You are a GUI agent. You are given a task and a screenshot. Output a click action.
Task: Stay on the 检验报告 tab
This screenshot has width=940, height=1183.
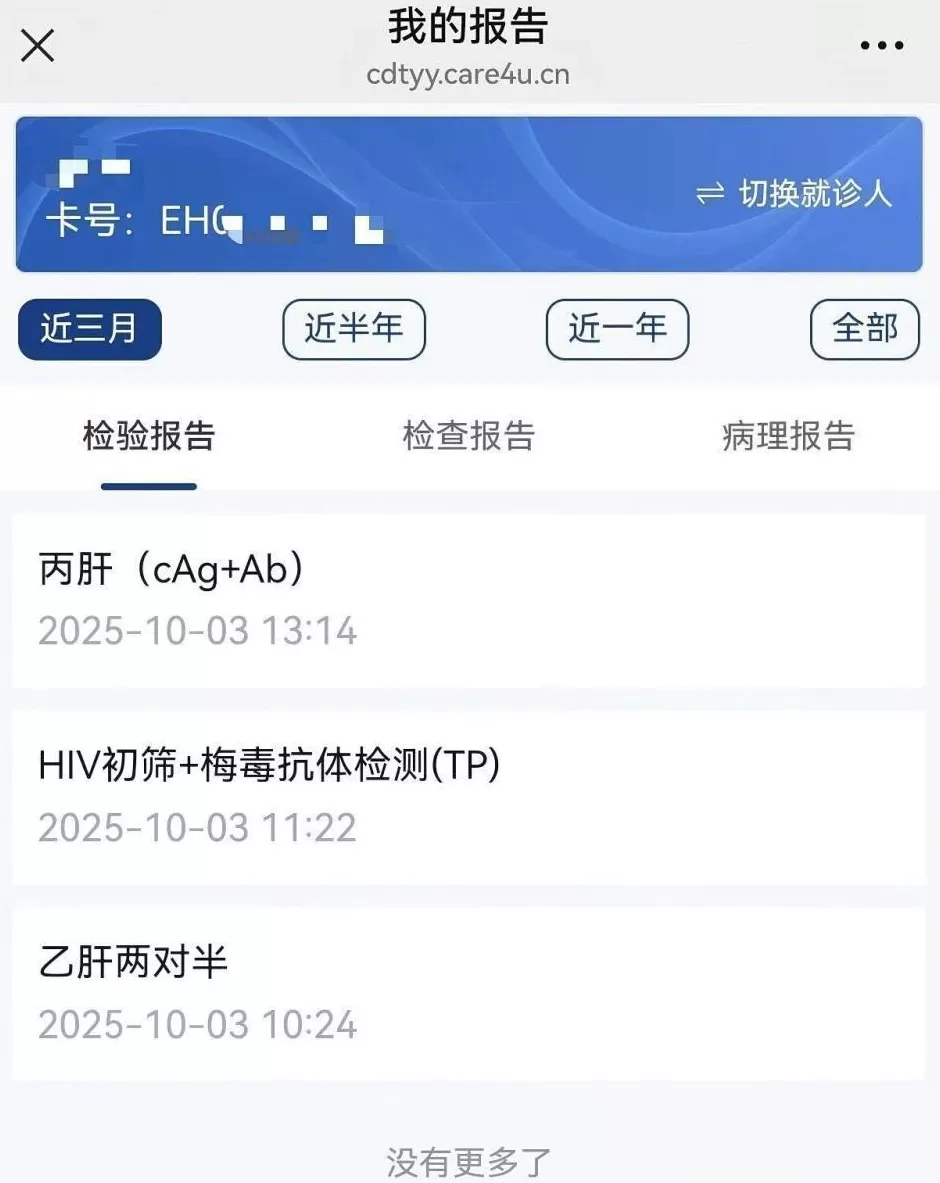point(148,435)
